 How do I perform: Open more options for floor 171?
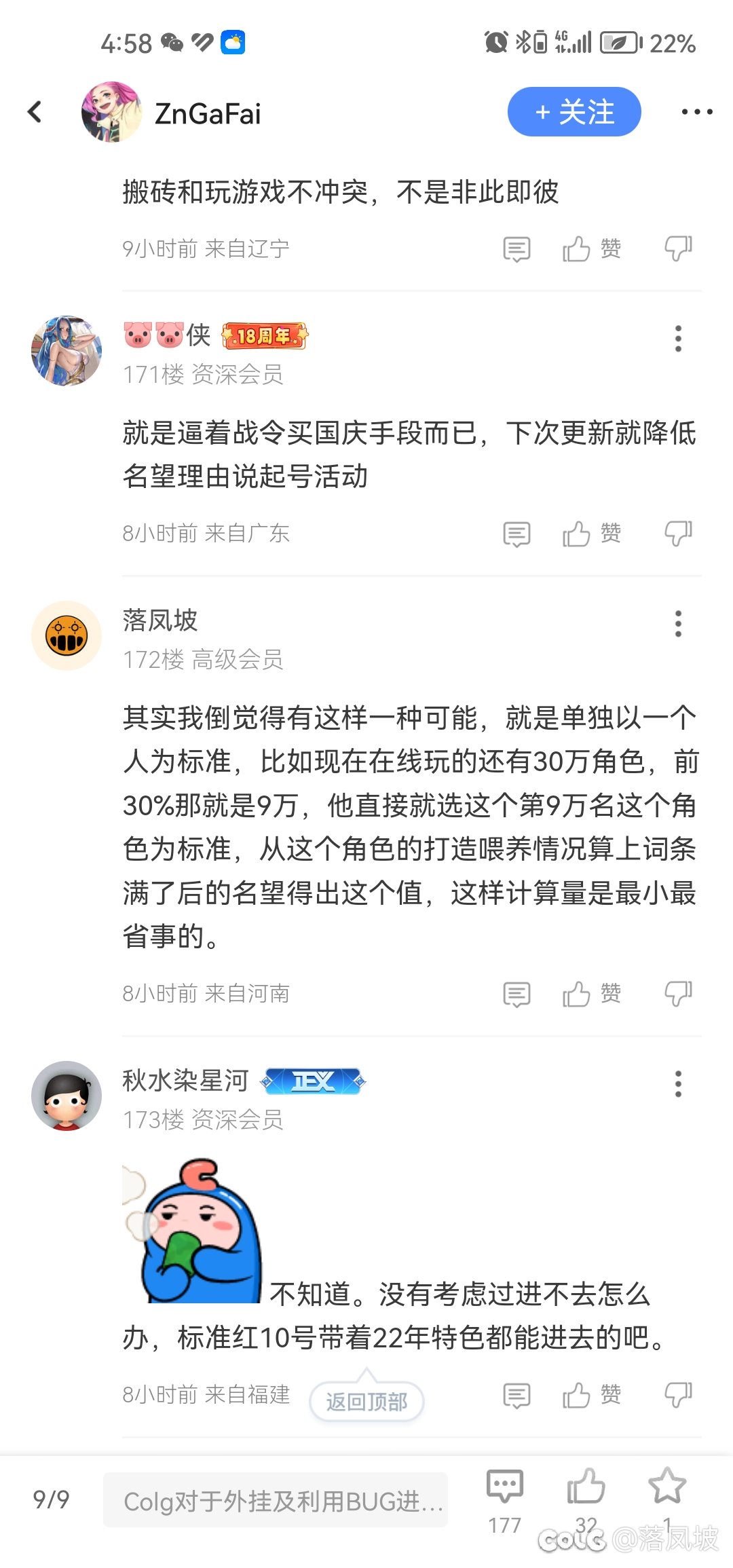(x=678, y=338)
